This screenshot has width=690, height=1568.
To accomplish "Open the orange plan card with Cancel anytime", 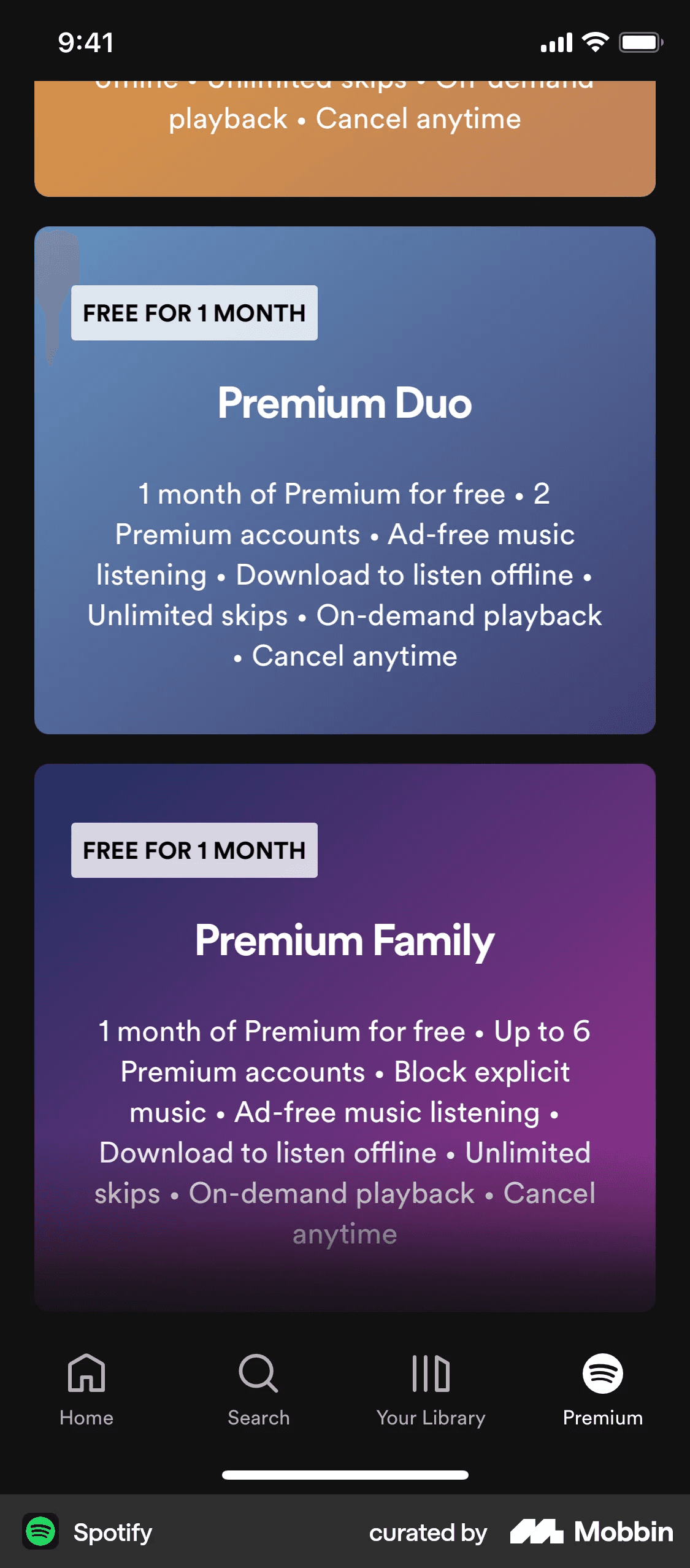I will pos(345,139).
